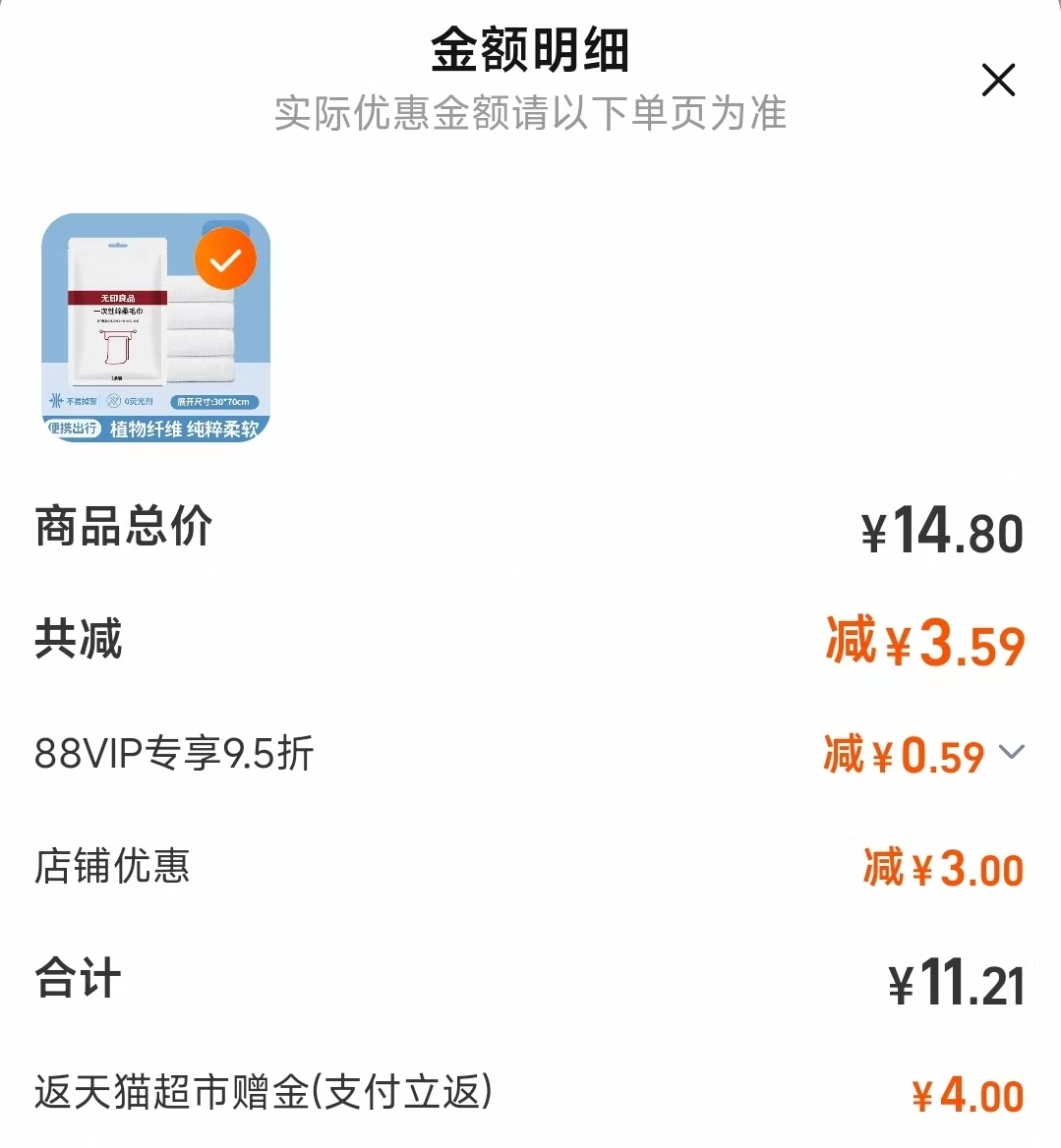Toggle product selection via circular check icon
This screenshot has width=1061, height=1148.
point(224,258)
